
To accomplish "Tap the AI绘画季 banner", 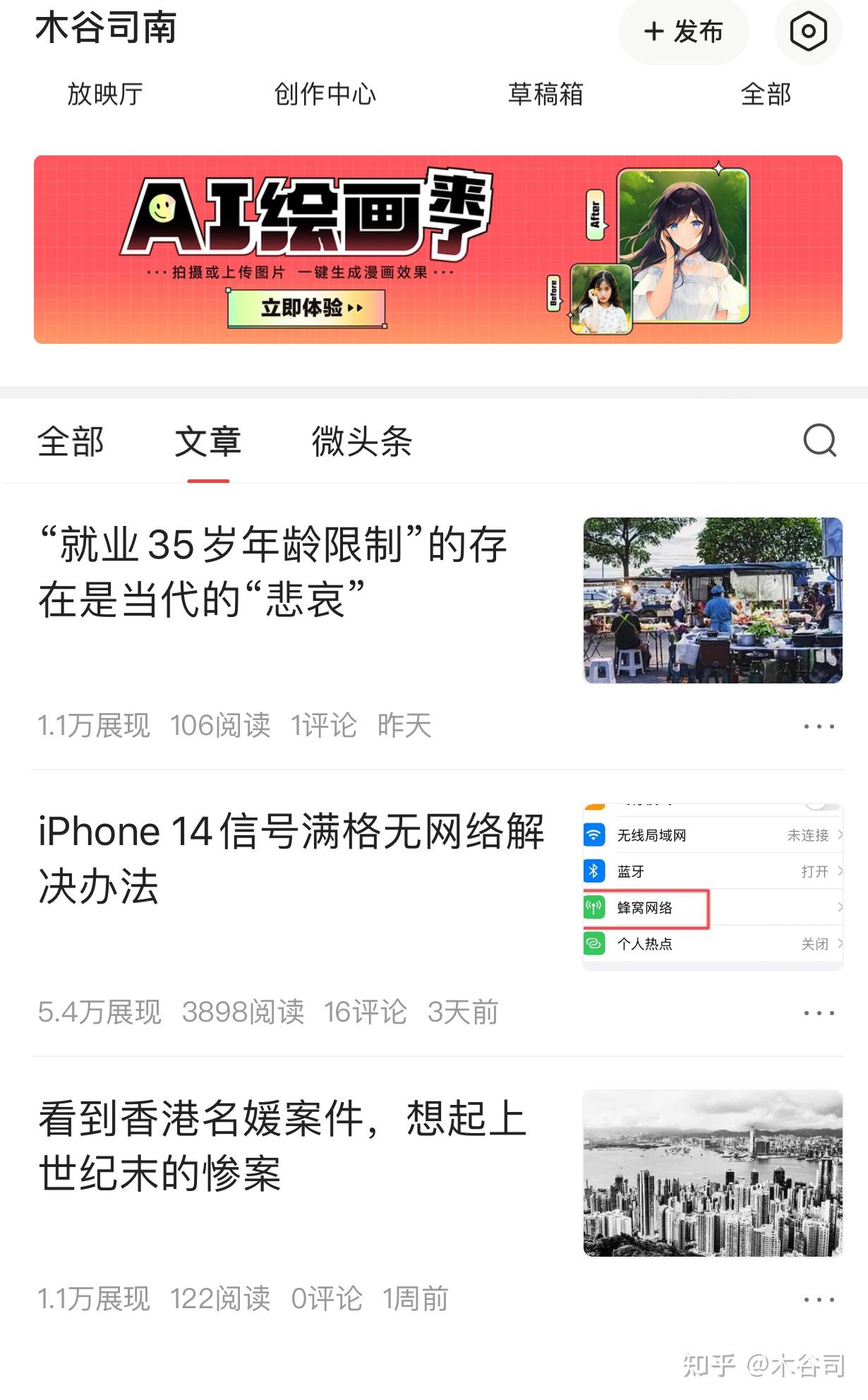I will point(438,249).
